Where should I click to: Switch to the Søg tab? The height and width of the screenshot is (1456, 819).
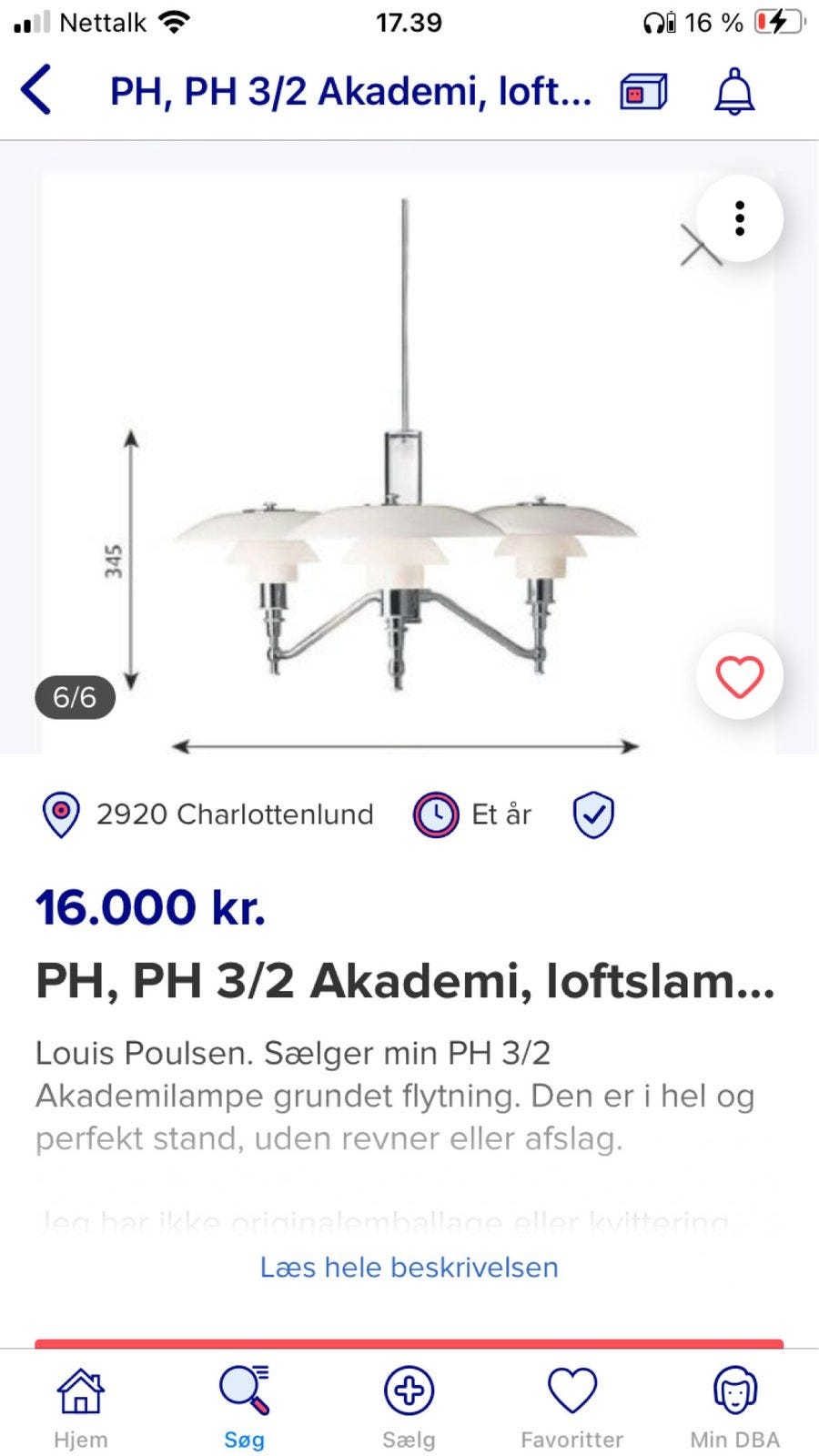point(244,1406)
